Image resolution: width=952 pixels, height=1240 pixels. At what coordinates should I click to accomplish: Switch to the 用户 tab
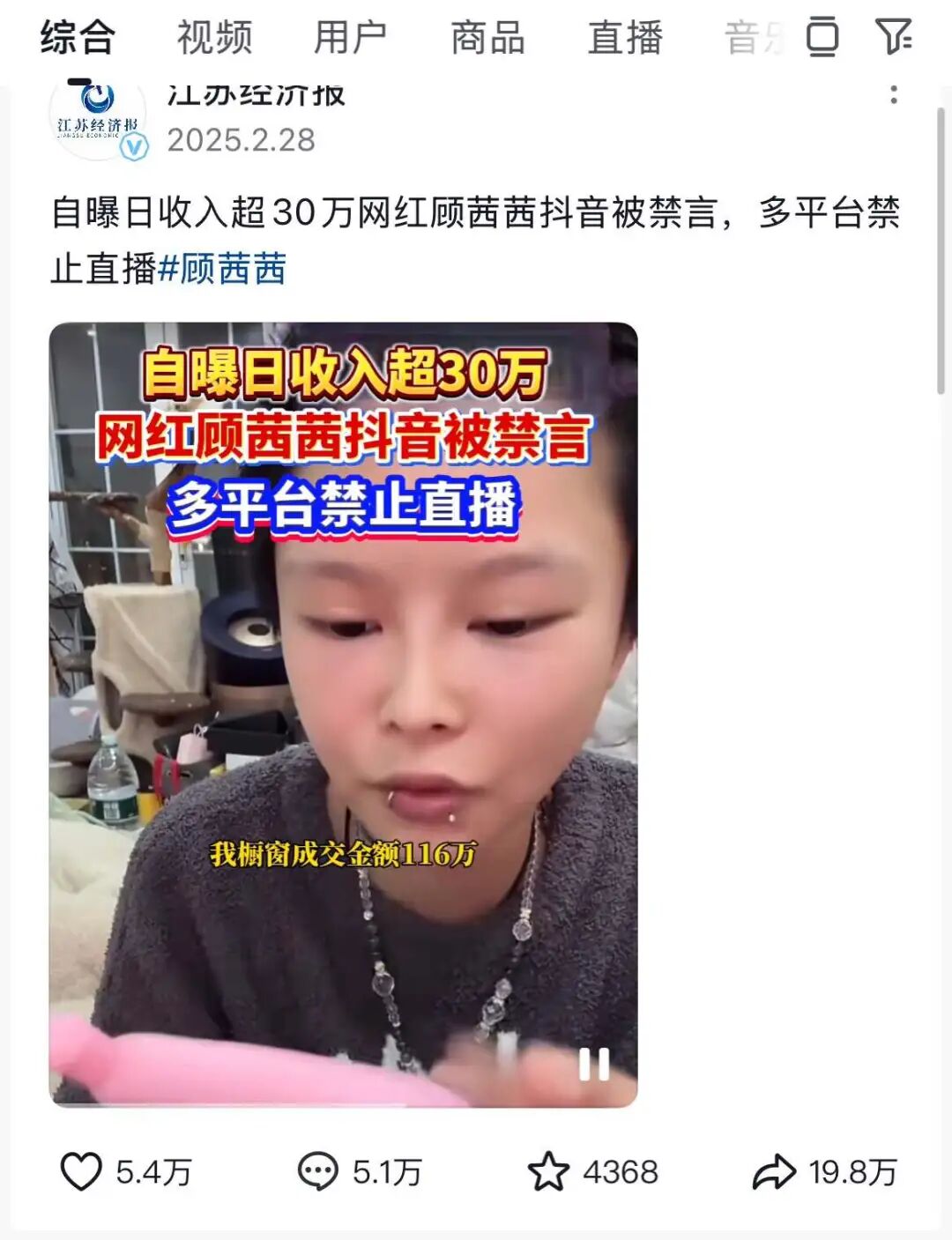(351, 39)
